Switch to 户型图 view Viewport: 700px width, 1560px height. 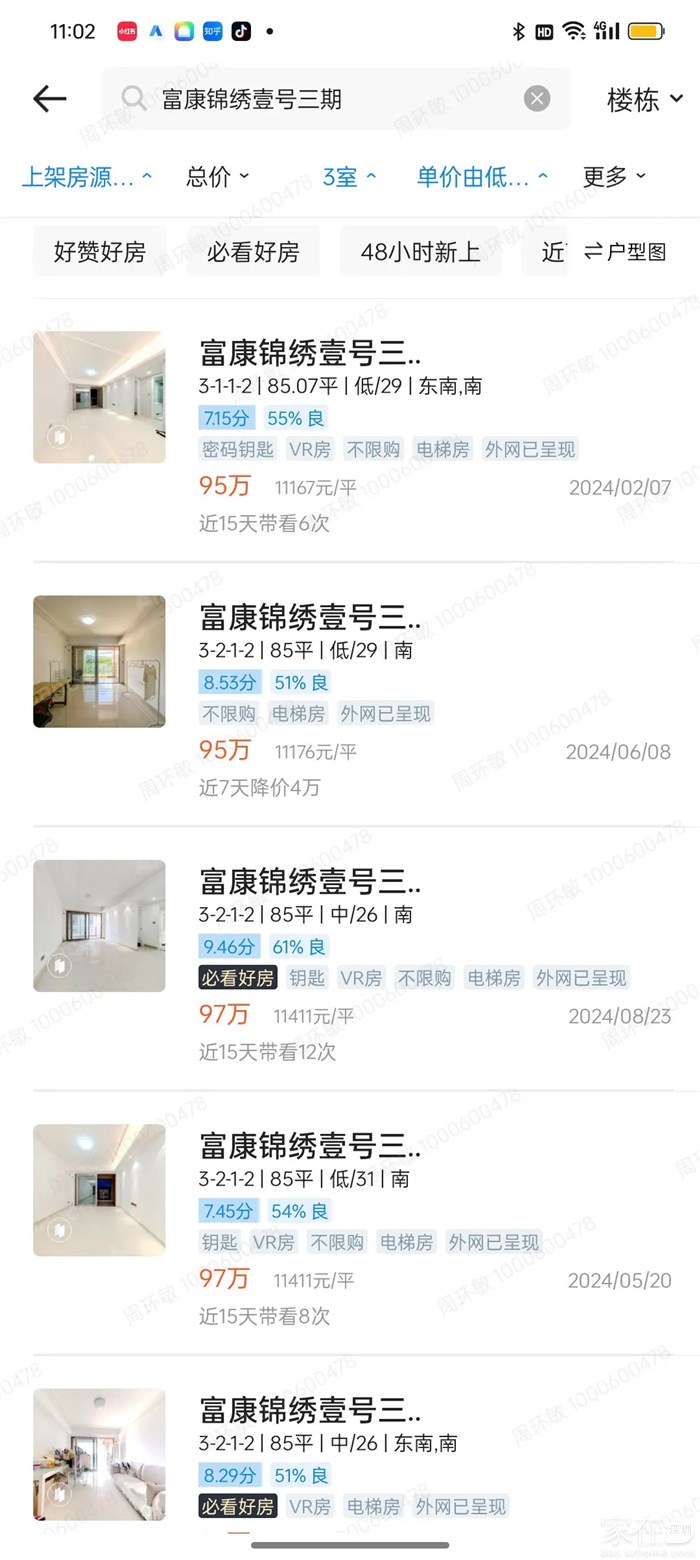point(626,252)
